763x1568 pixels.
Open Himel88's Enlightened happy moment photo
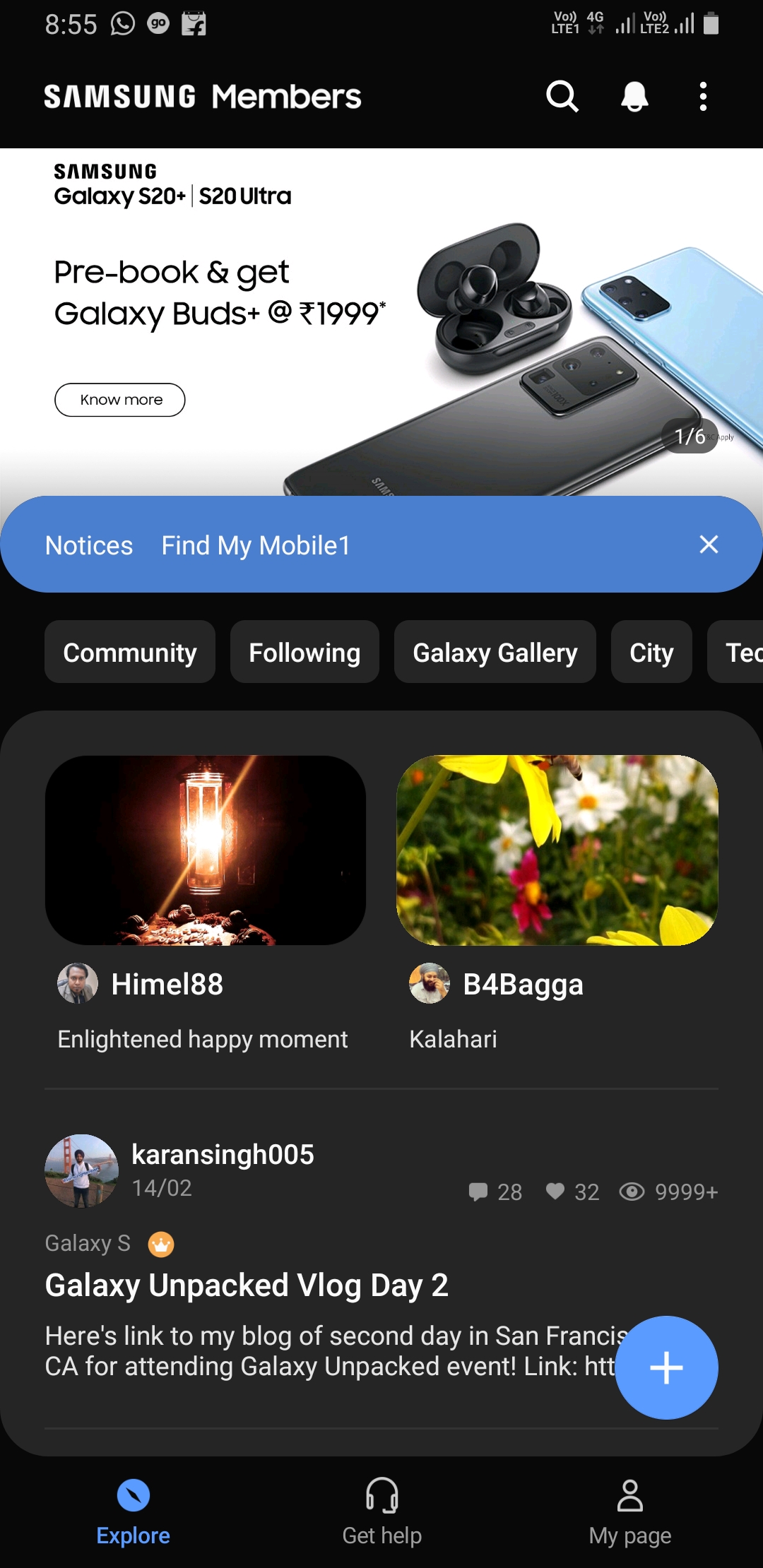pyautogui.click(x=206, y=850)
